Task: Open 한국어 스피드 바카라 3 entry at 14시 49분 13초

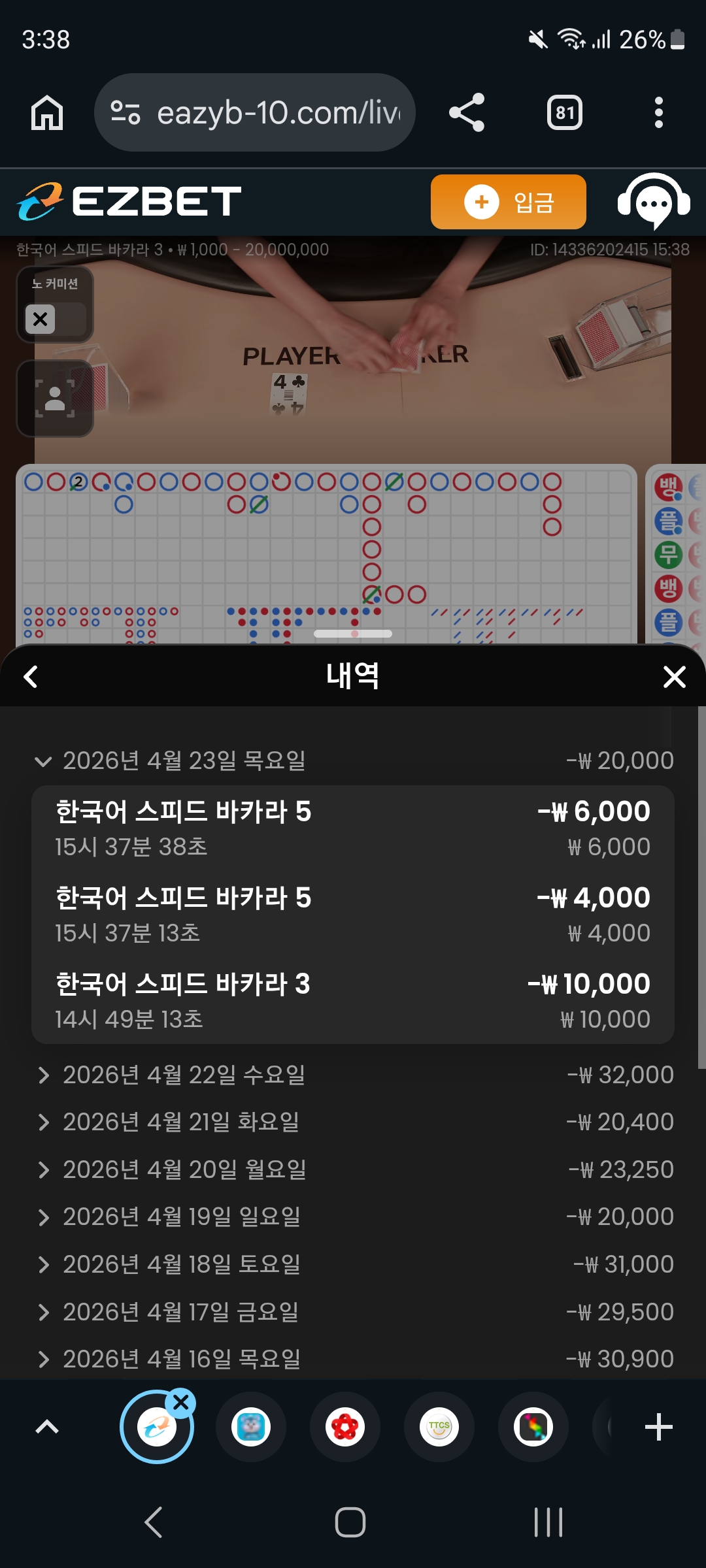Action: (353, 1000)
